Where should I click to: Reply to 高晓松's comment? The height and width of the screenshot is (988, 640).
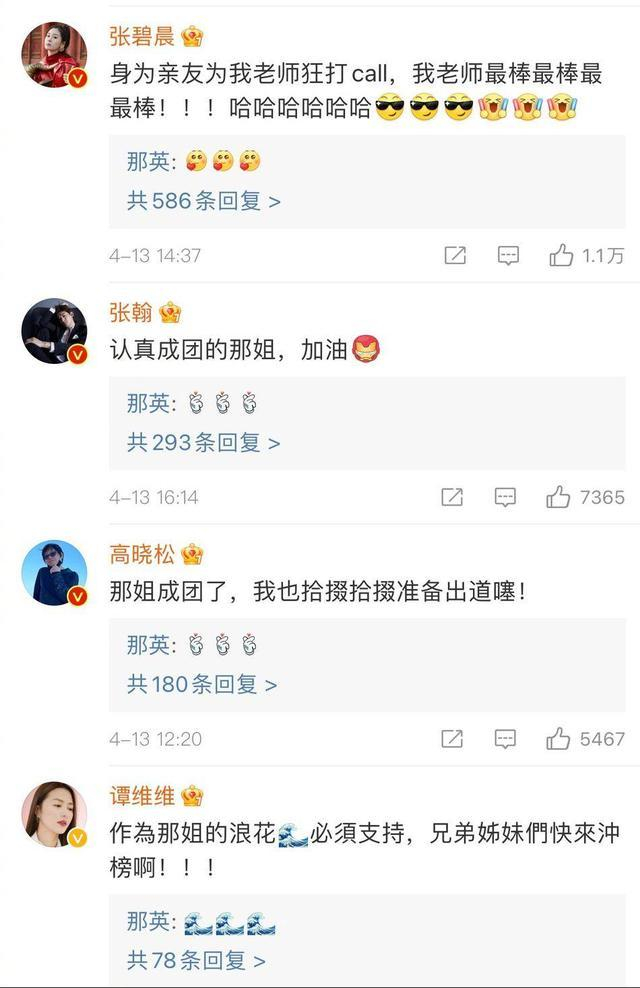click(x=506, y=739)
